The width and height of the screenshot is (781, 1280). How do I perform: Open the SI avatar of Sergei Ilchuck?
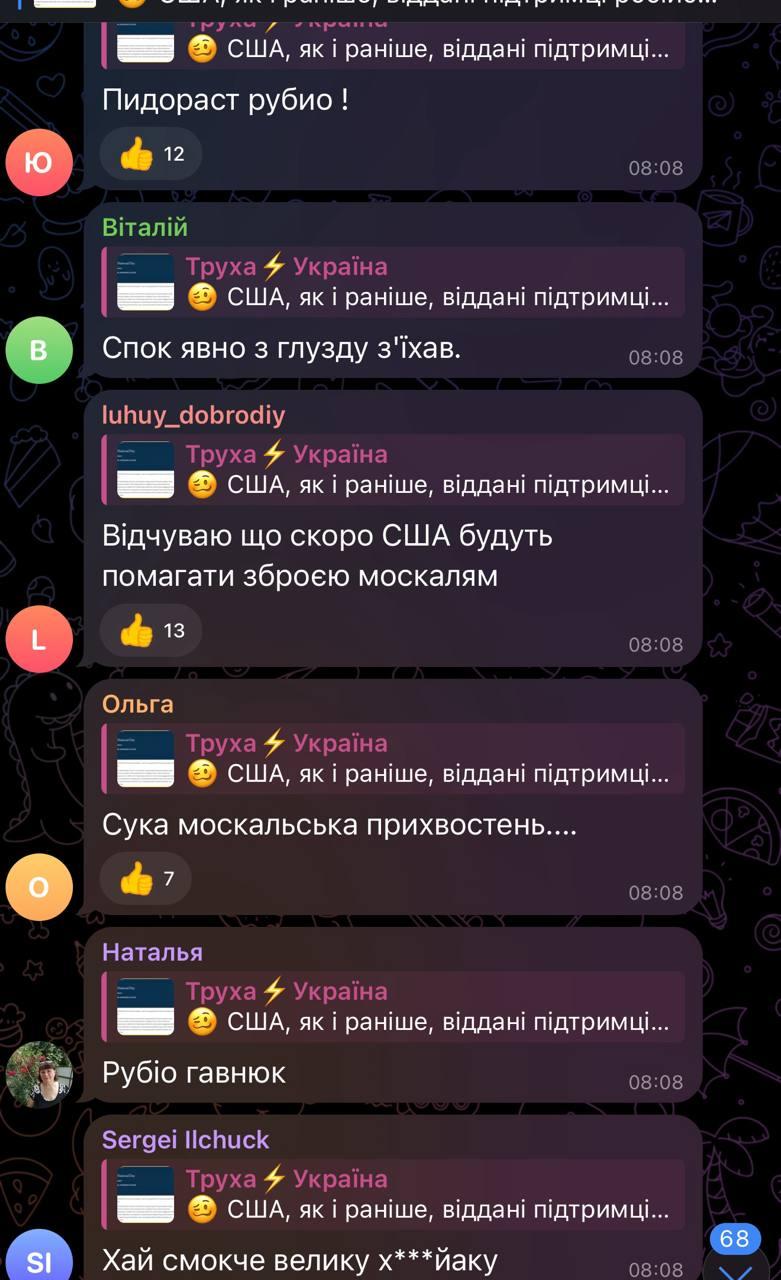click(39, 1258)
